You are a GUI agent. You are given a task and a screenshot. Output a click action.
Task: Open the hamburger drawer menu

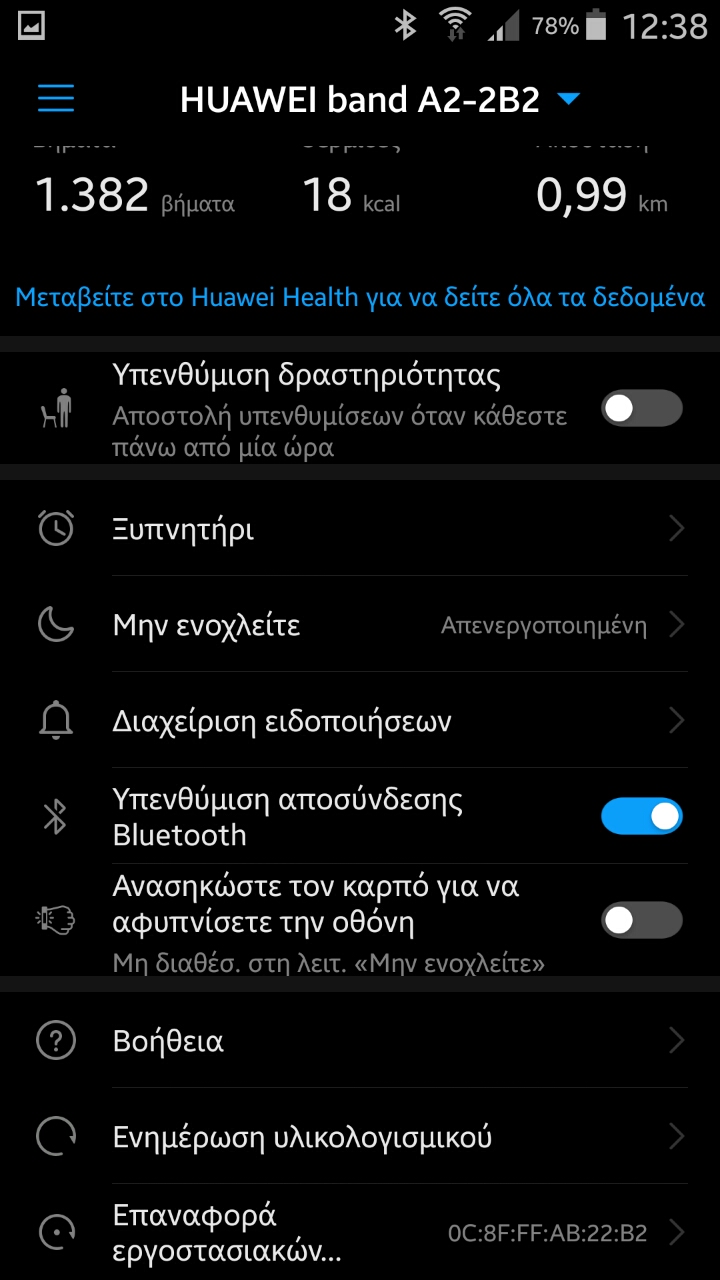(56, 98)
